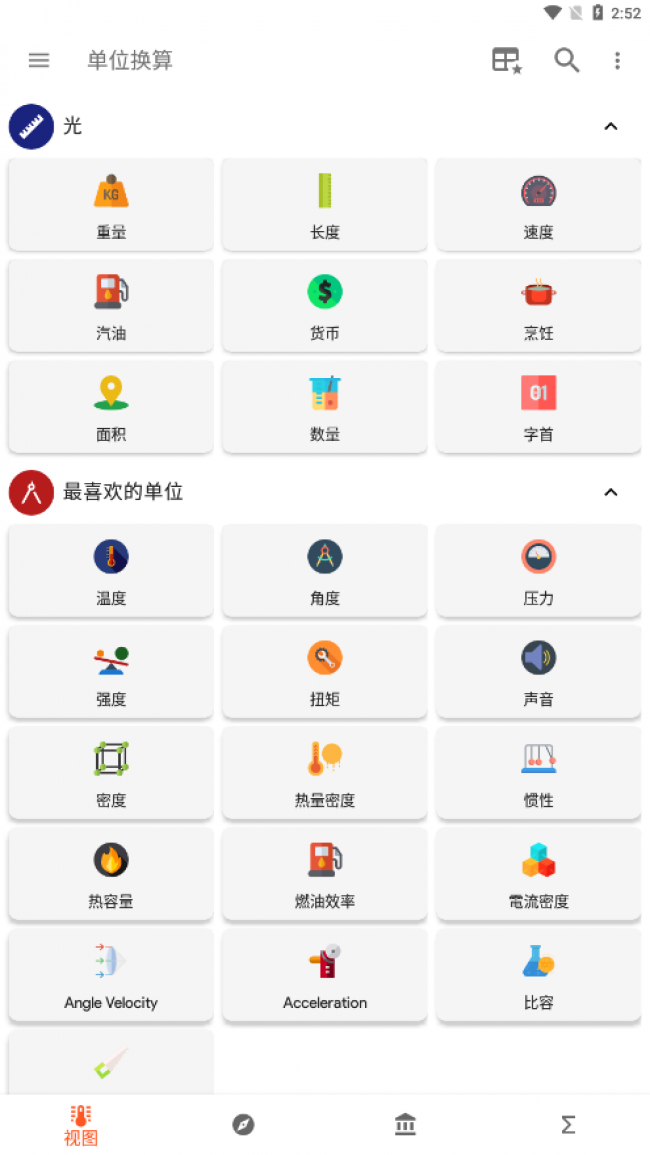The height and width of the screenshot is (1155, 650).
Task: Select the 长度 unit card
Action: pos(325,205)
